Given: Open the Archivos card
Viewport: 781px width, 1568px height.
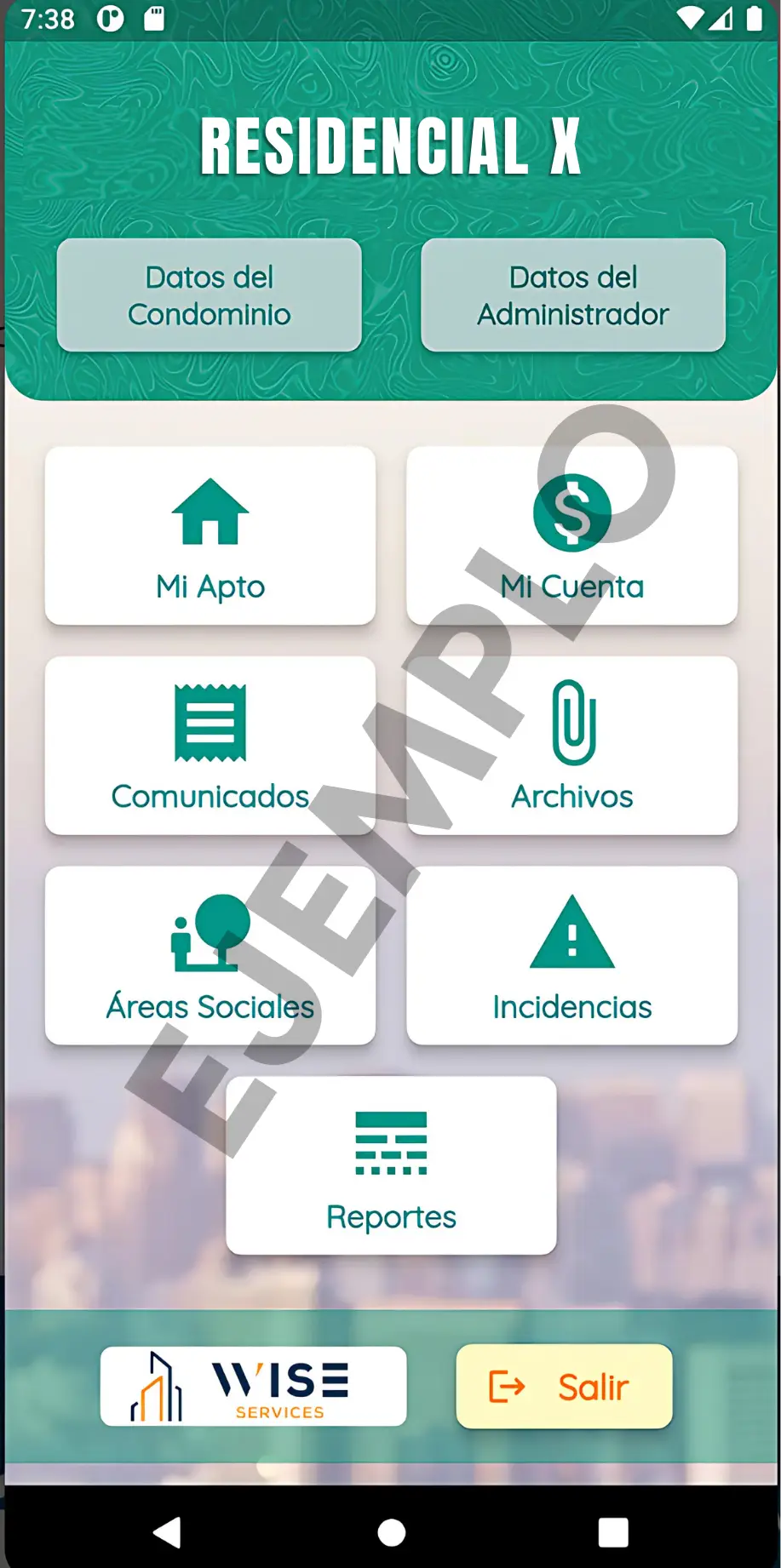Looking at the screenshot, I should click(571, 746).
